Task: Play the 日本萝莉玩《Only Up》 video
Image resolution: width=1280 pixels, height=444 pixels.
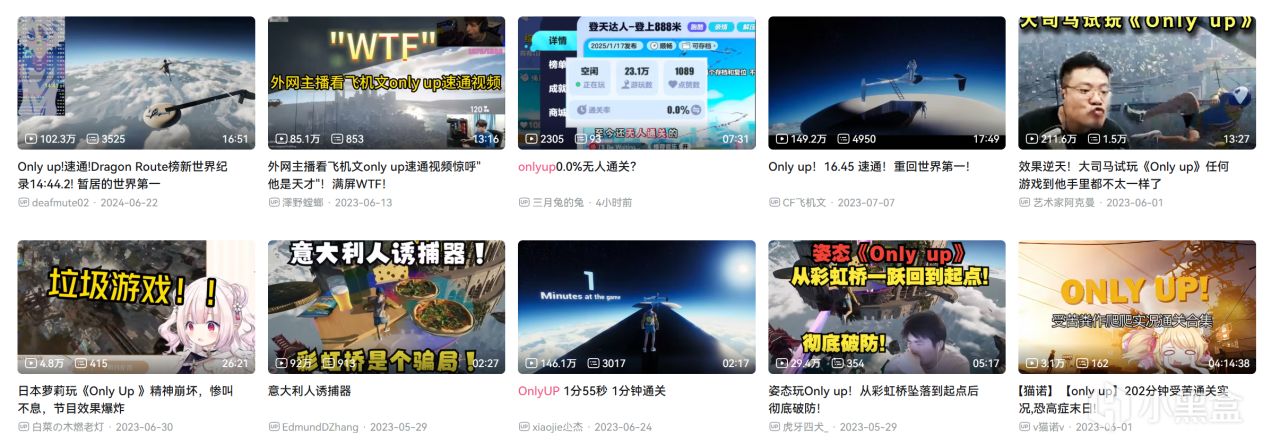Action: coord(136,307)
